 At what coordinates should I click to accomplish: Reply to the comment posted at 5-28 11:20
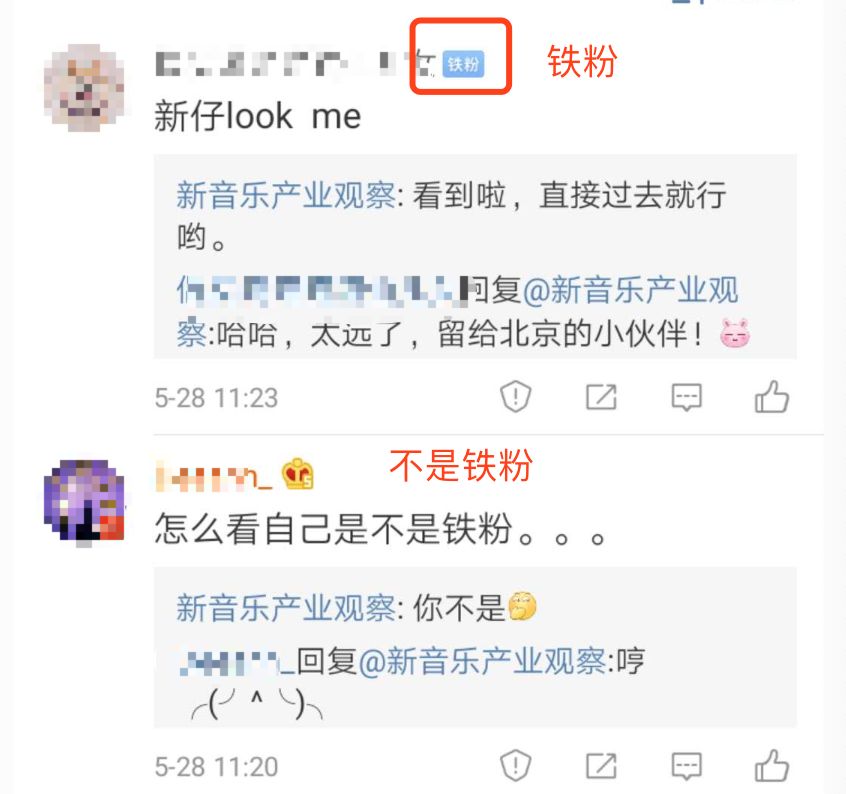pyautogui.click(x=686, y=766)
